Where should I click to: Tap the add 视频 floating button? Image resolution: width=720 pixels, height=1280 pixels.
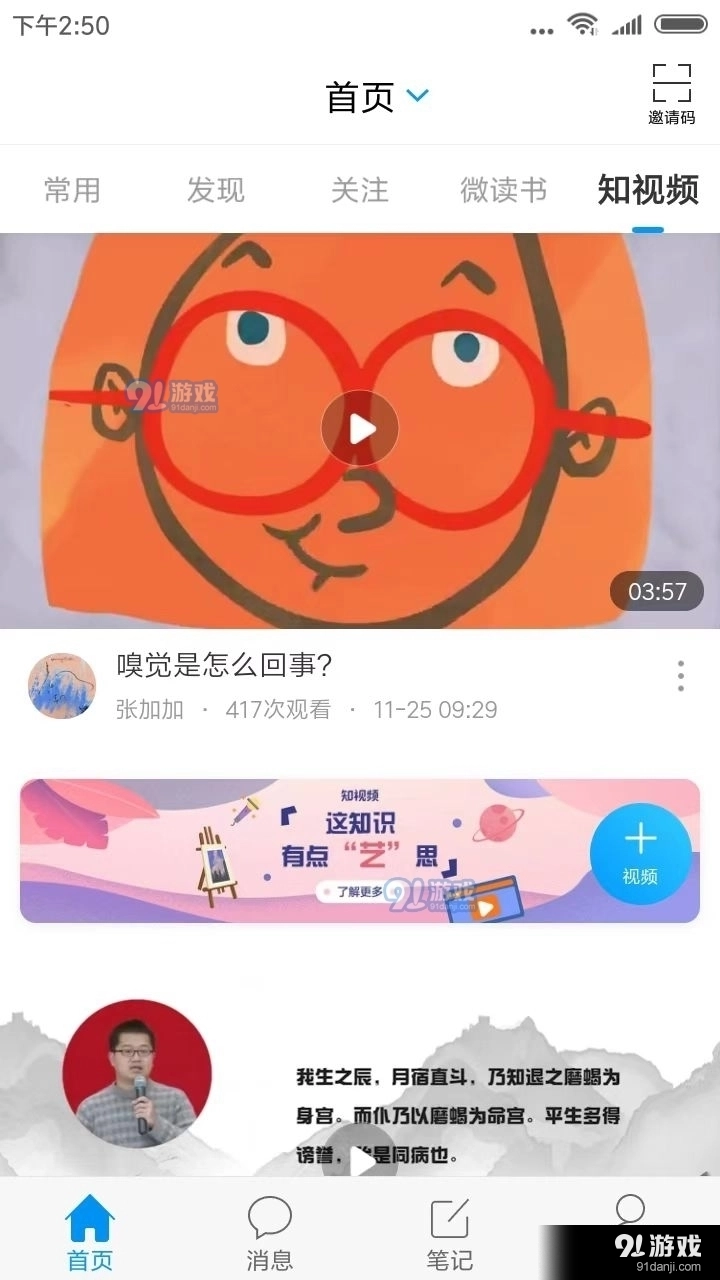tap(640, 853)
